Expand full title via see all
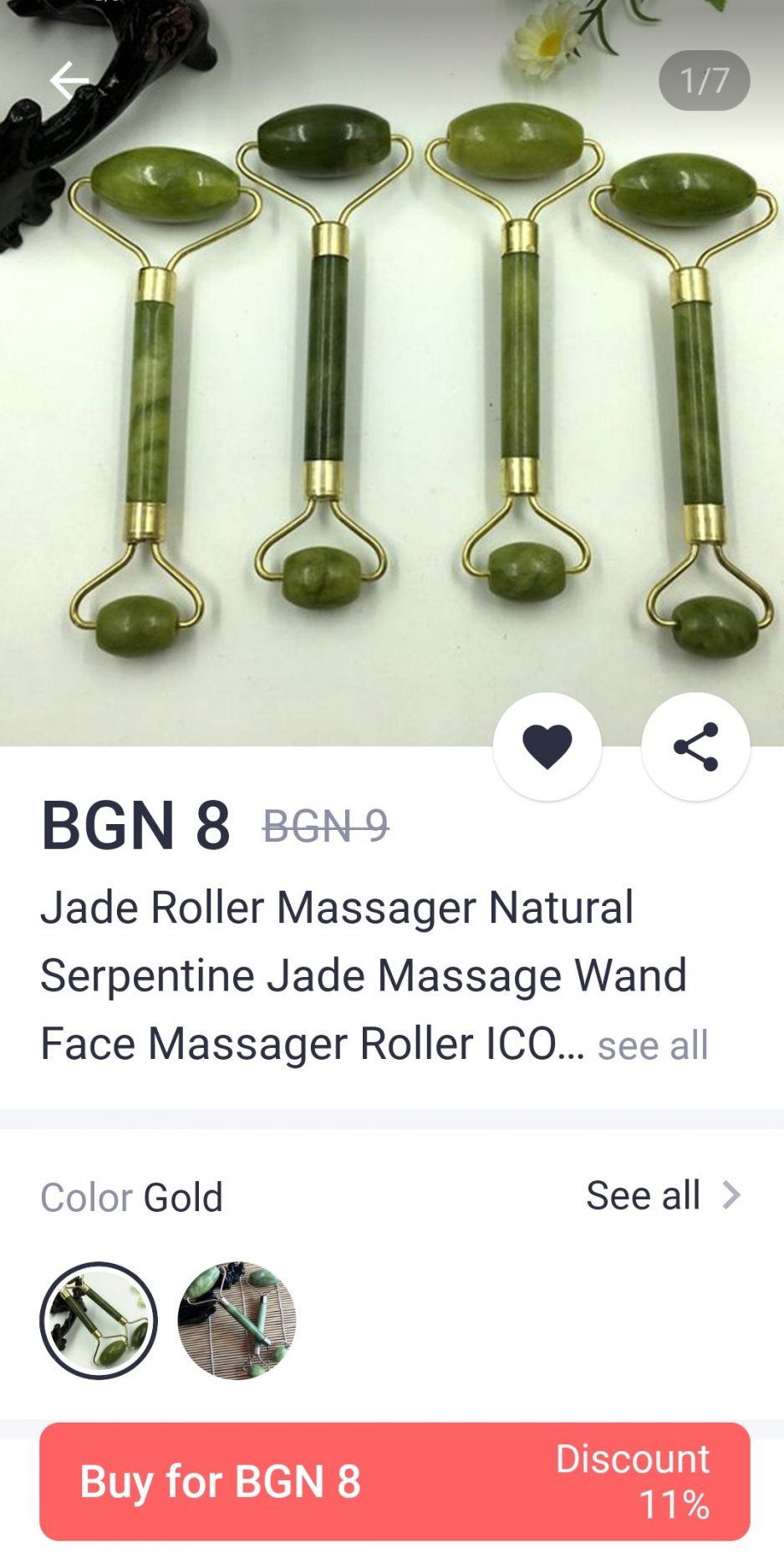Screen dimensions: 784x1568 click(653, 1046)
